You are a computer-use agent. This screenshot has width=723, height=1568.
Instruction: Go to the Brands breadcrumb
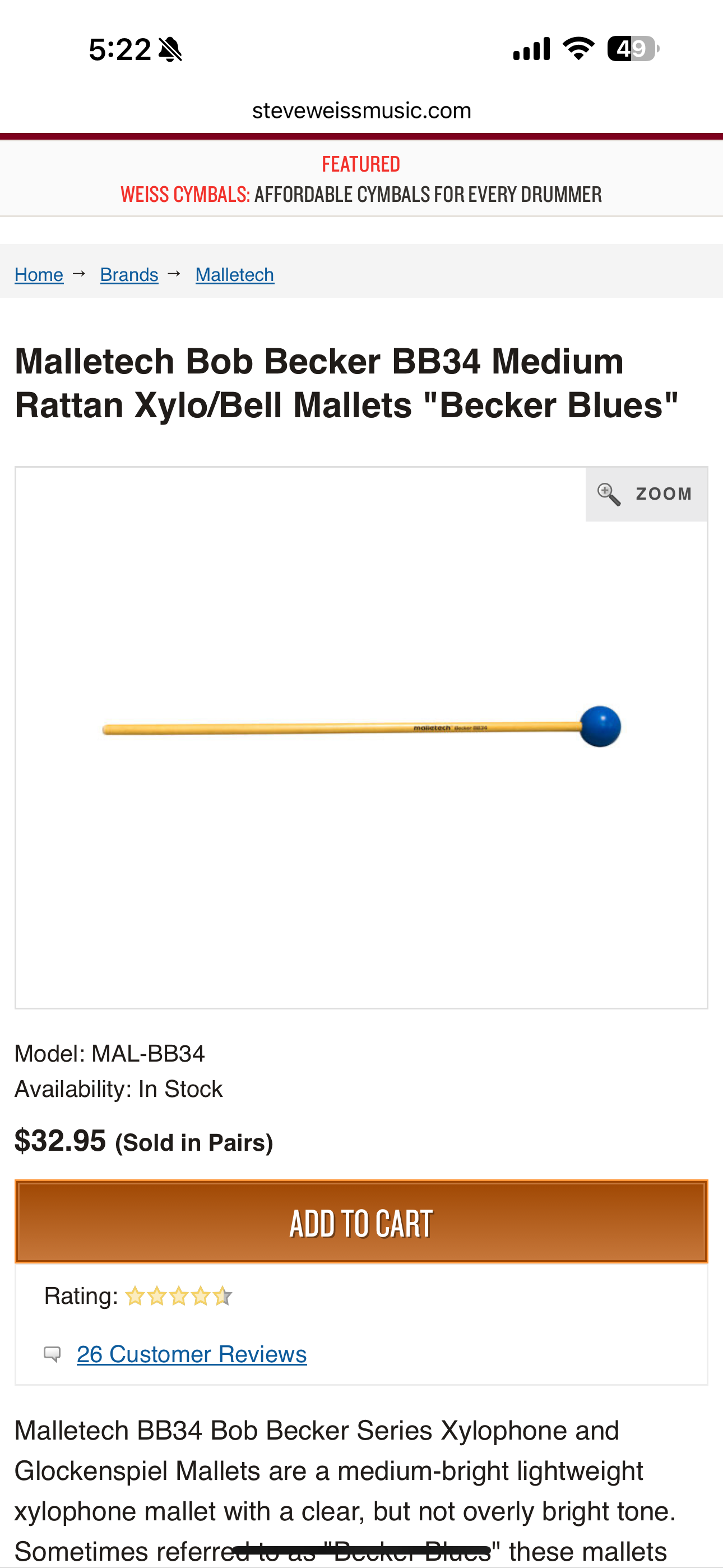coord(129,275)
